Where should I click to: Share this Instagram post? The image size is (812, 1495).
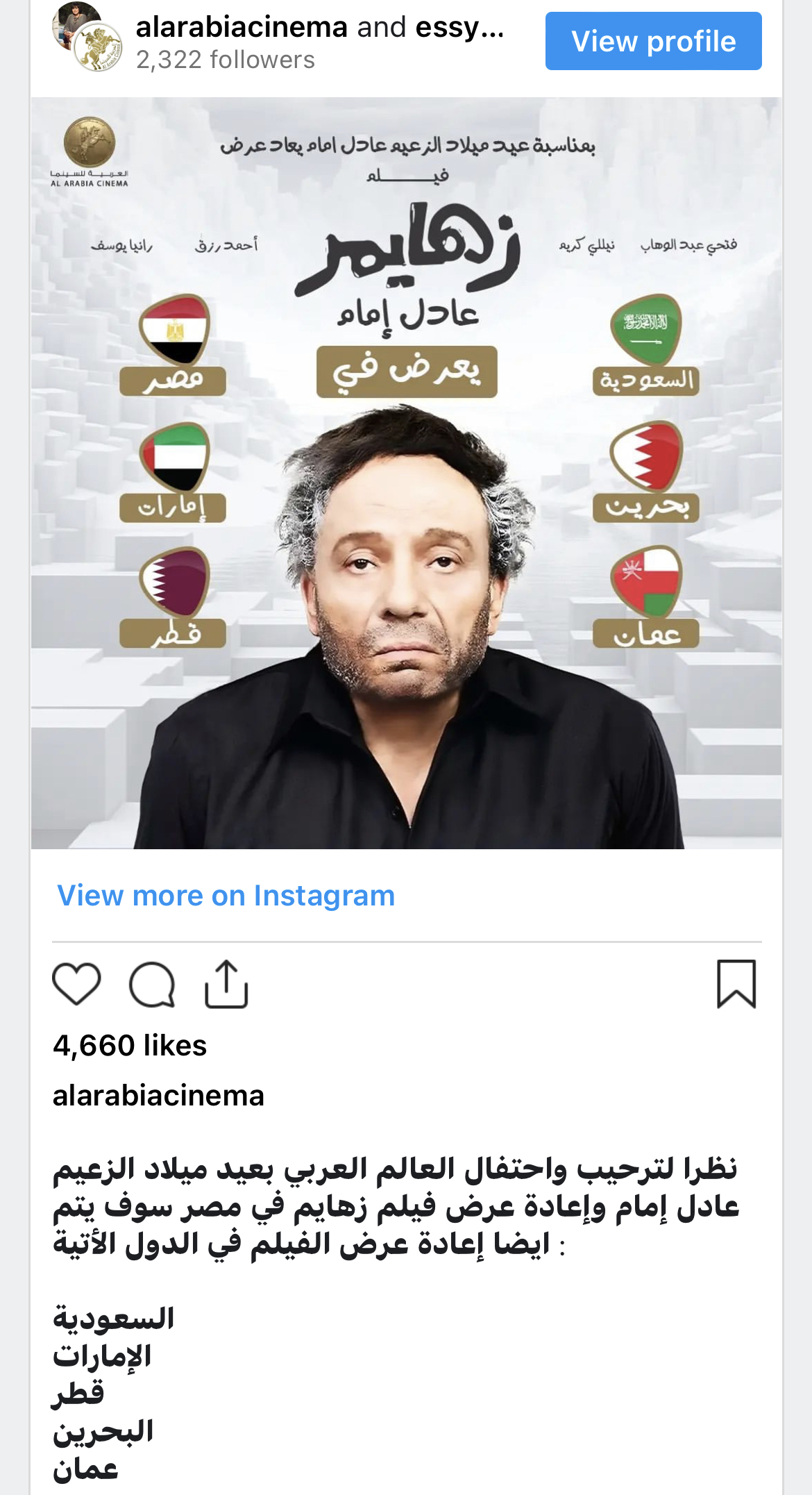click(x=226, y=984)
